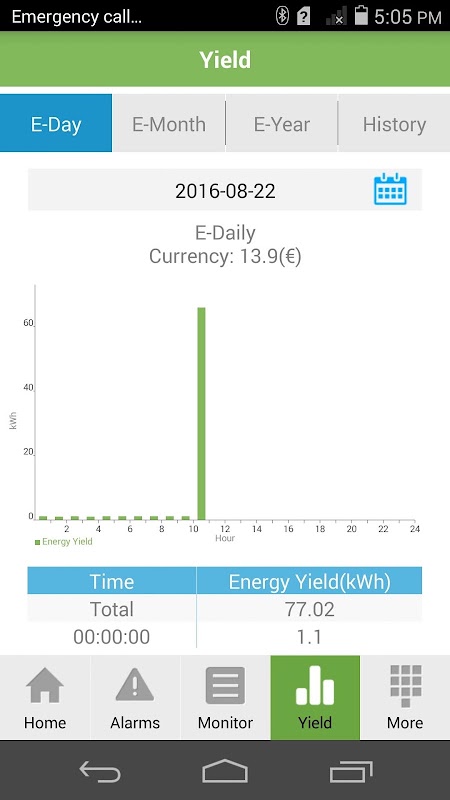Switch to the E-Month tab

point(169,123)
